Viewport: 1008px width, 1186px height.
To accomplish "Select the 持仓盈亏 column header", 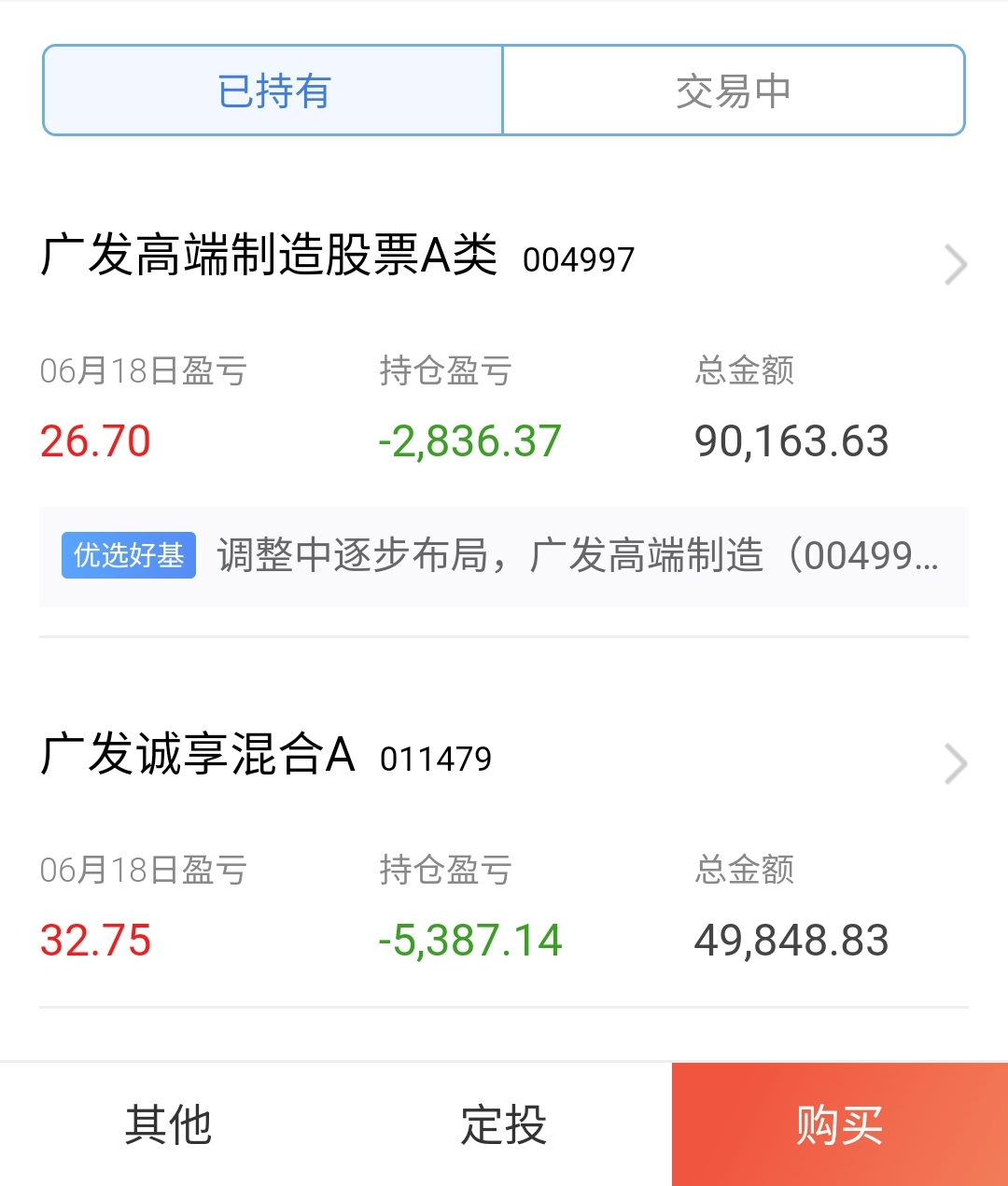I will 444,370.
